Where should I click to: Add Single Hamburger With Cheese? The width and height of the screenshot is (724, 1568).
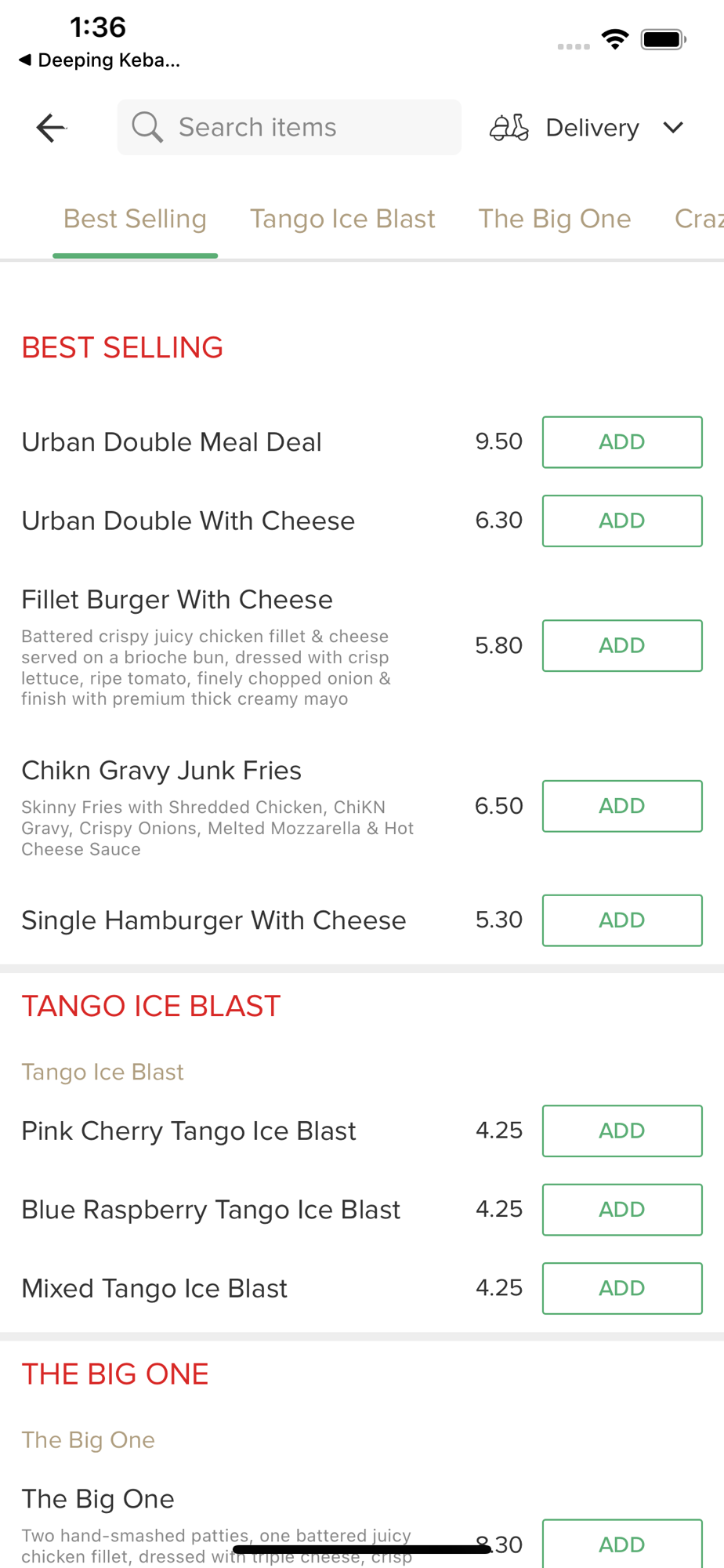pyautogui.click(x=622, y=920)
